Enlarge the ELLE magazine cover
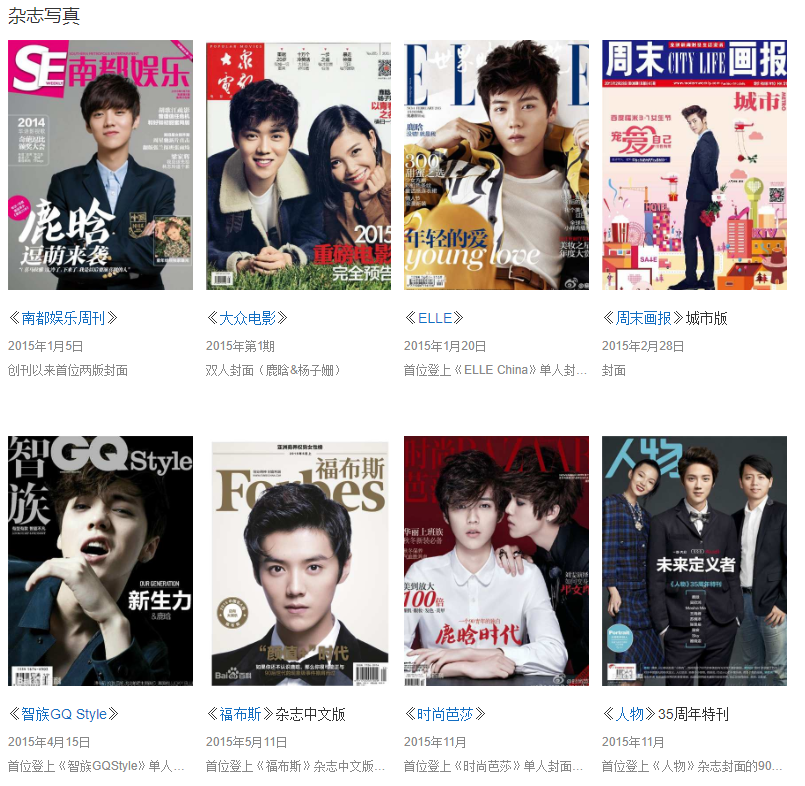This screenshot has height=786, width=805. (496, 165)
